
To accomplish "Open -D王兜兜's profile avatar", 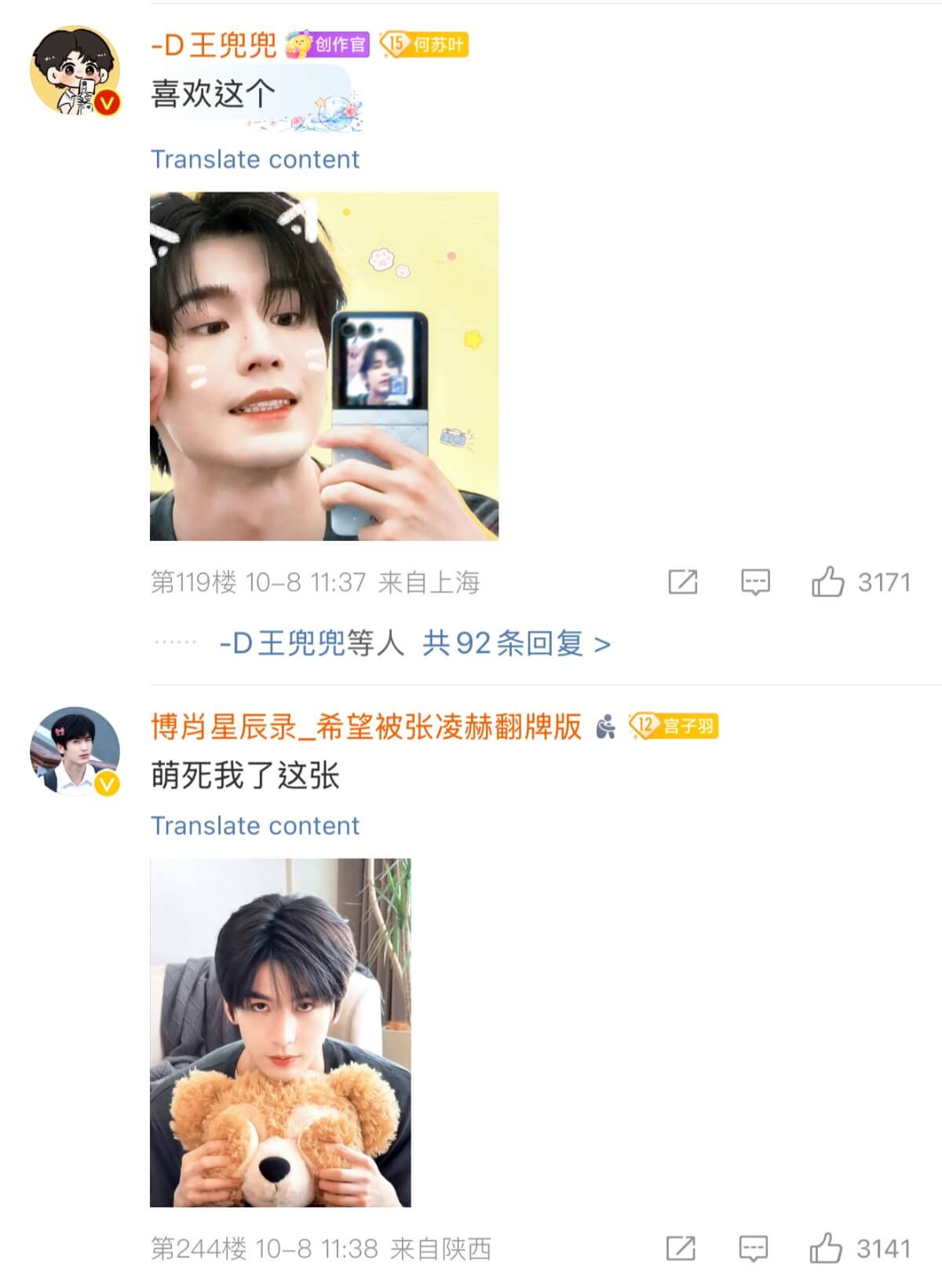I will (x=75, y=71).
